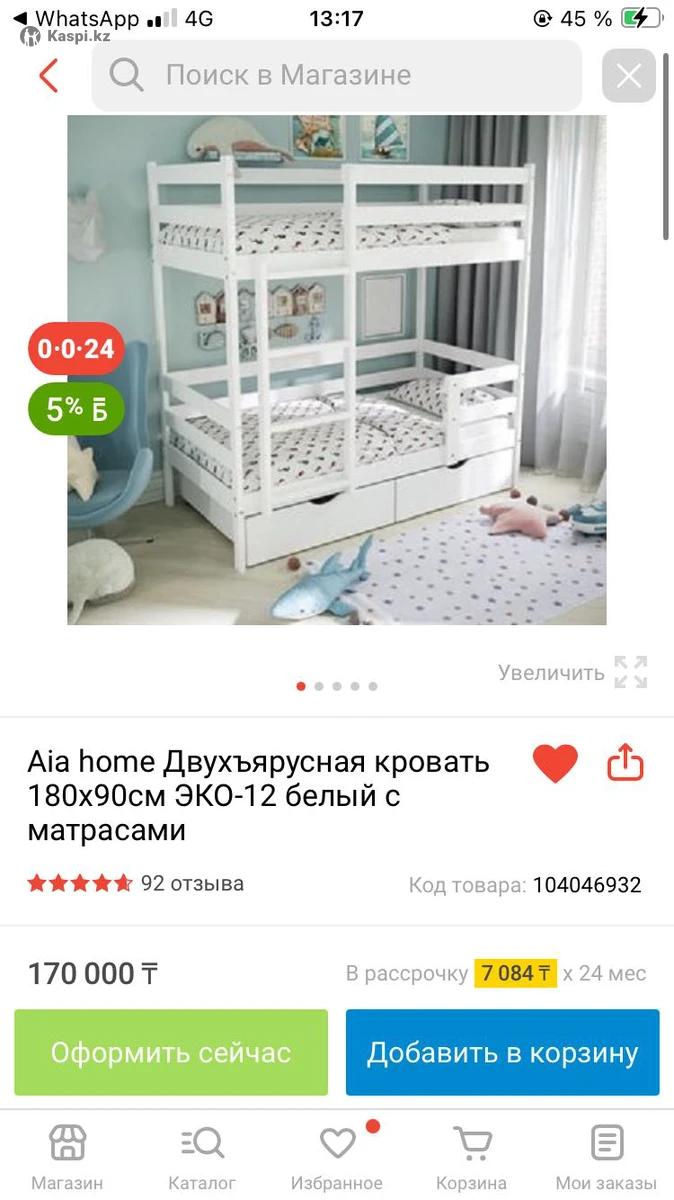Share this product

[626, 763]
